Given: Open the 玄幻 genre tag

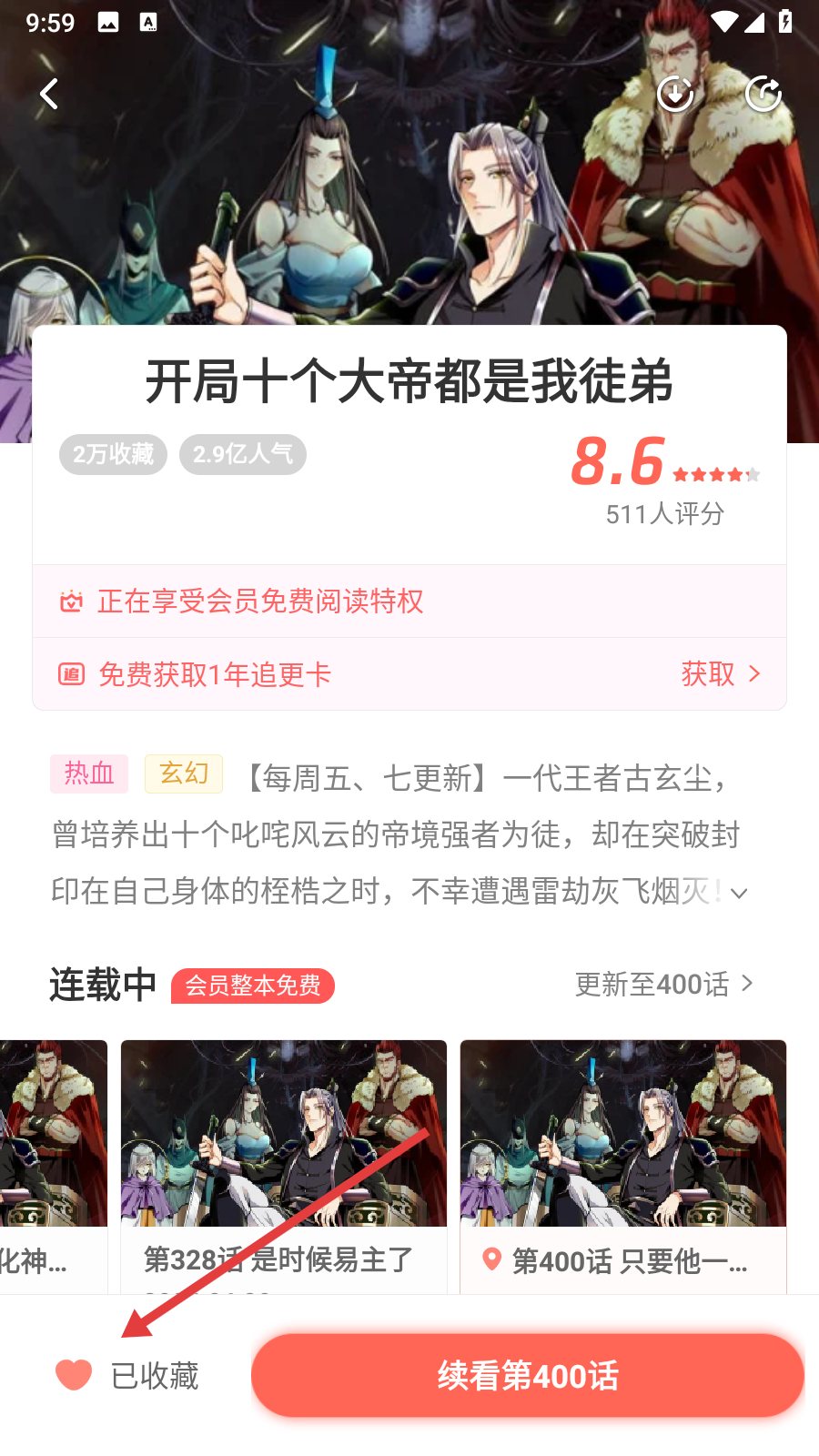Looking at the screenshot, I should [x=184, y=773].
